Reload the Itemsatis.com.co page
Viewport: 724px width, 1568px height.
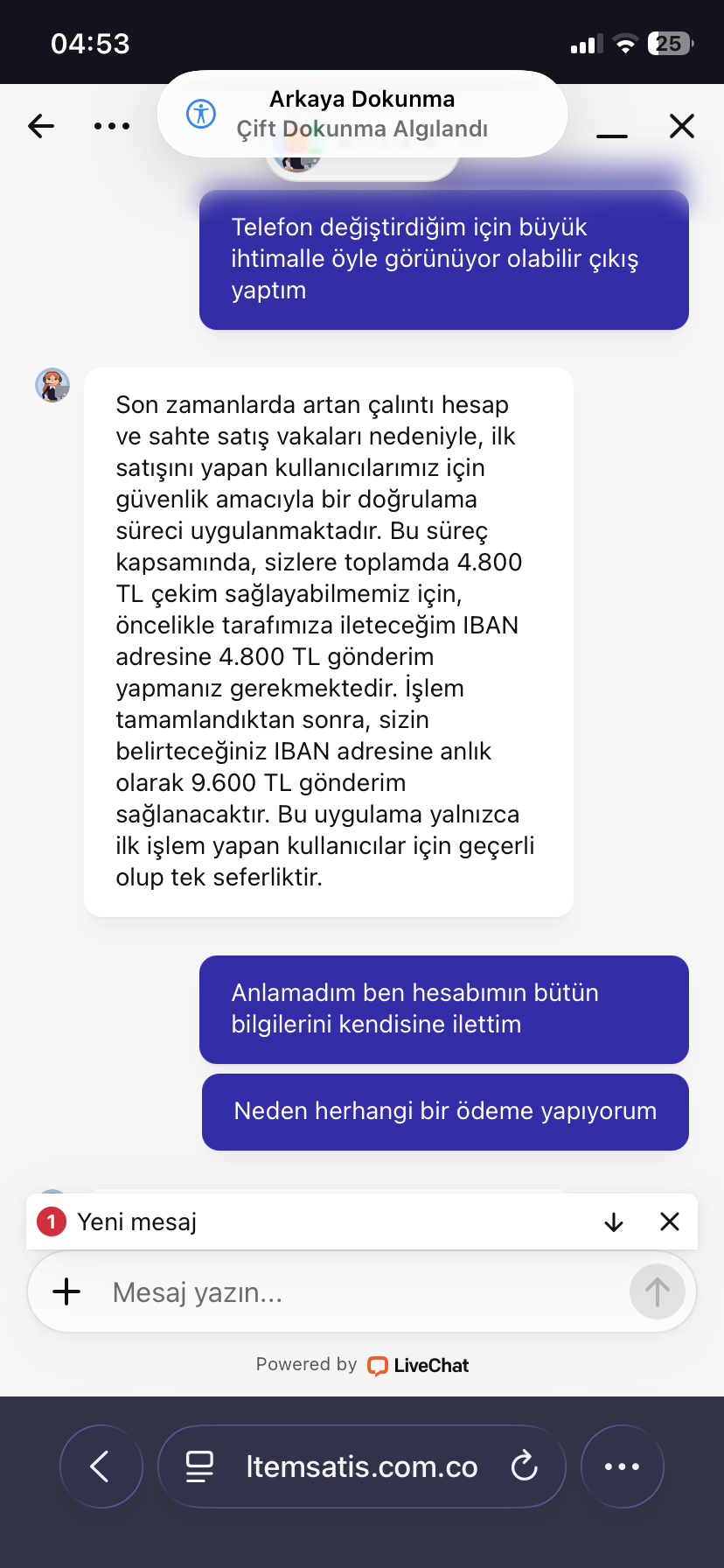click(525, 1466)
